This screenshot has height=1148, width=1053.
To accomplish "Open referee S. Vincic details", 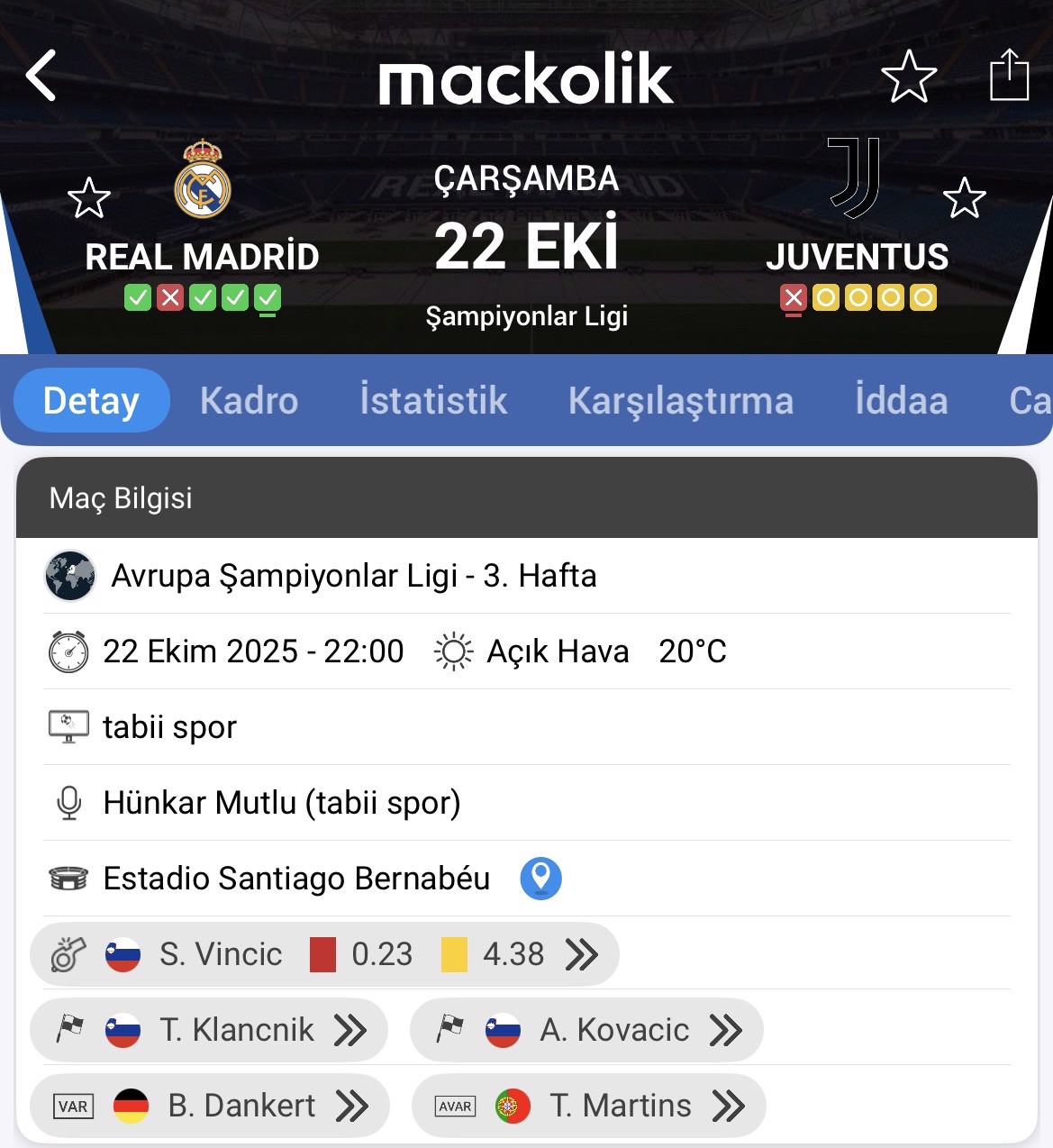I will coord(324,954).
